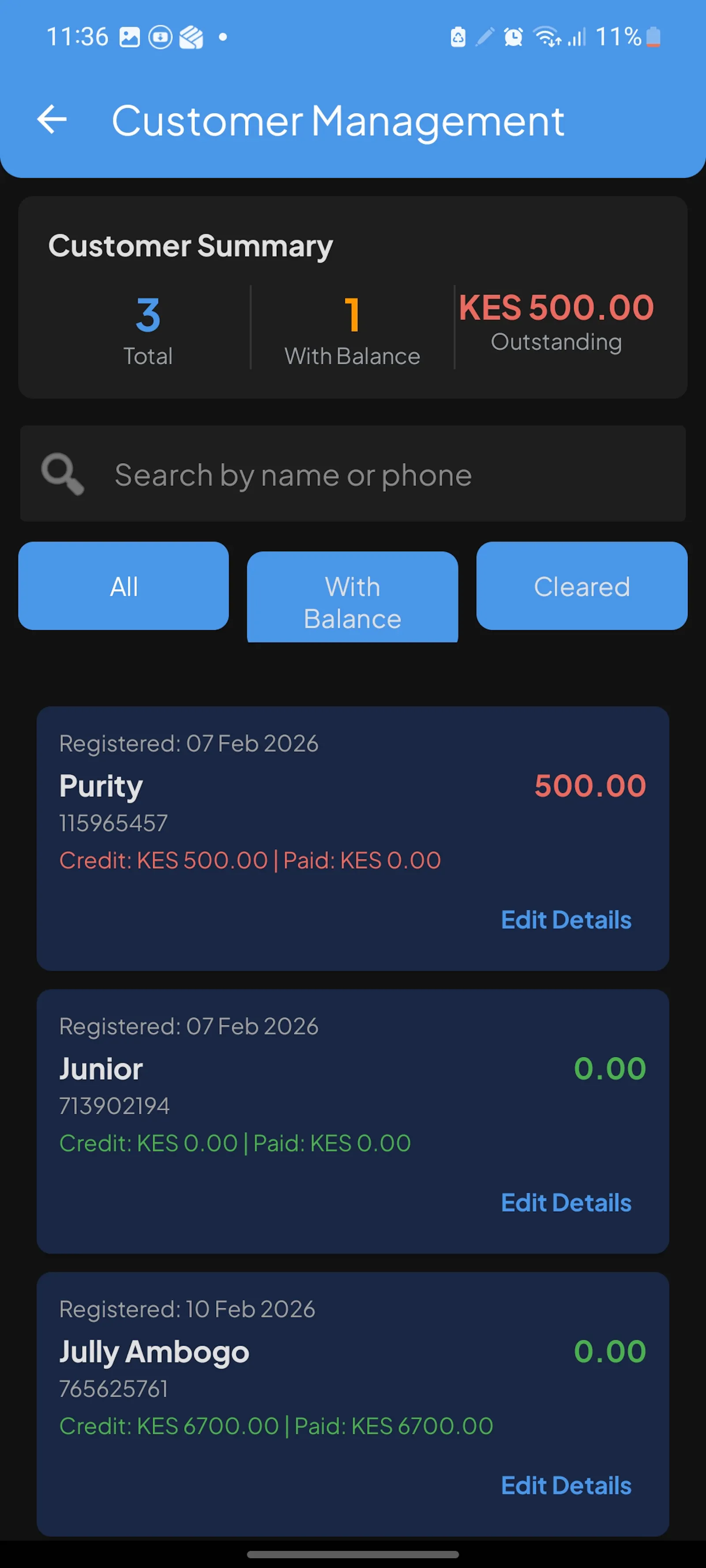706x1568 pixels.
Task: Show Cleared customers
Action: [582, 586]
